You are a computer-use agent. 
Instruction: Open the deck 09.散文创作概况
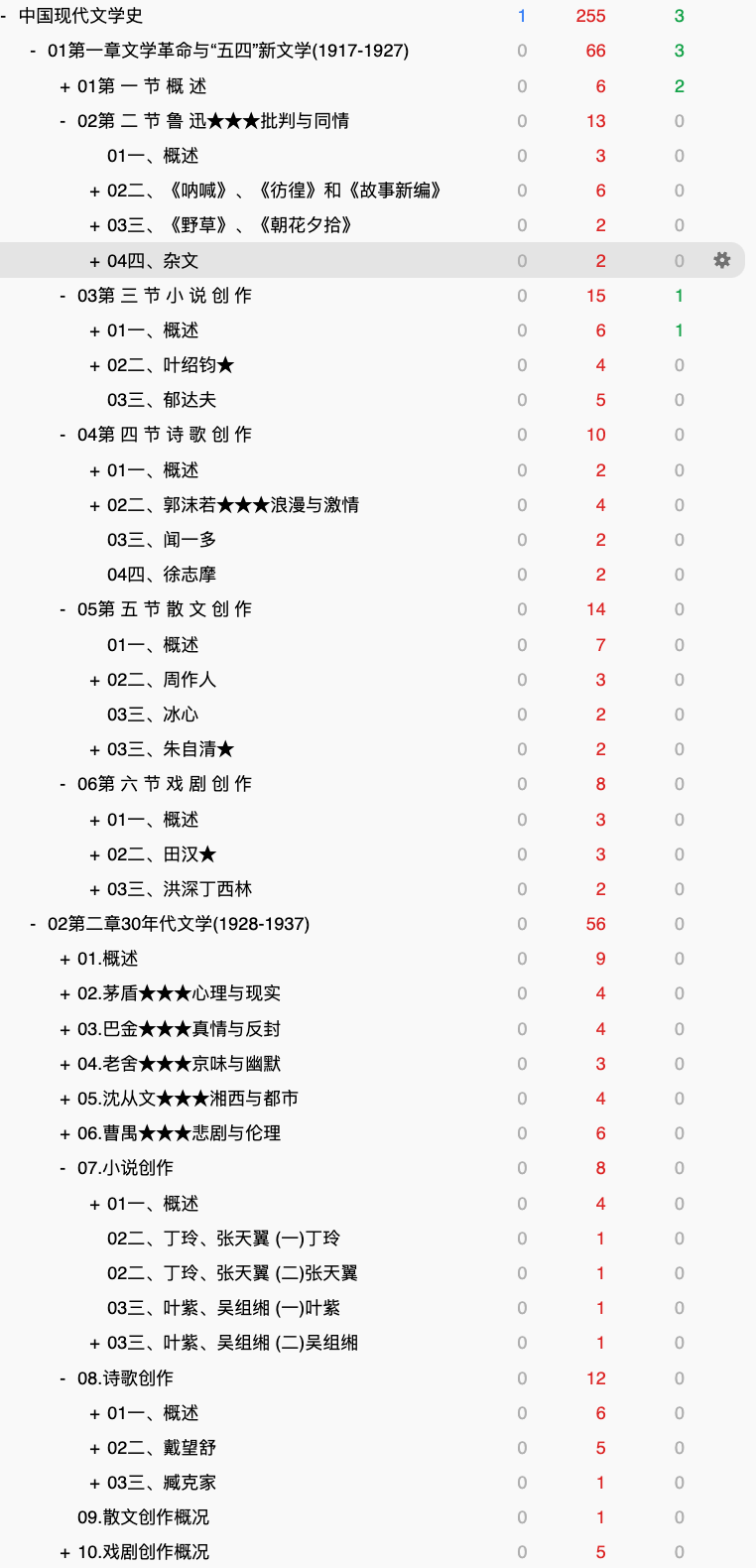[x=144, y=1517]
